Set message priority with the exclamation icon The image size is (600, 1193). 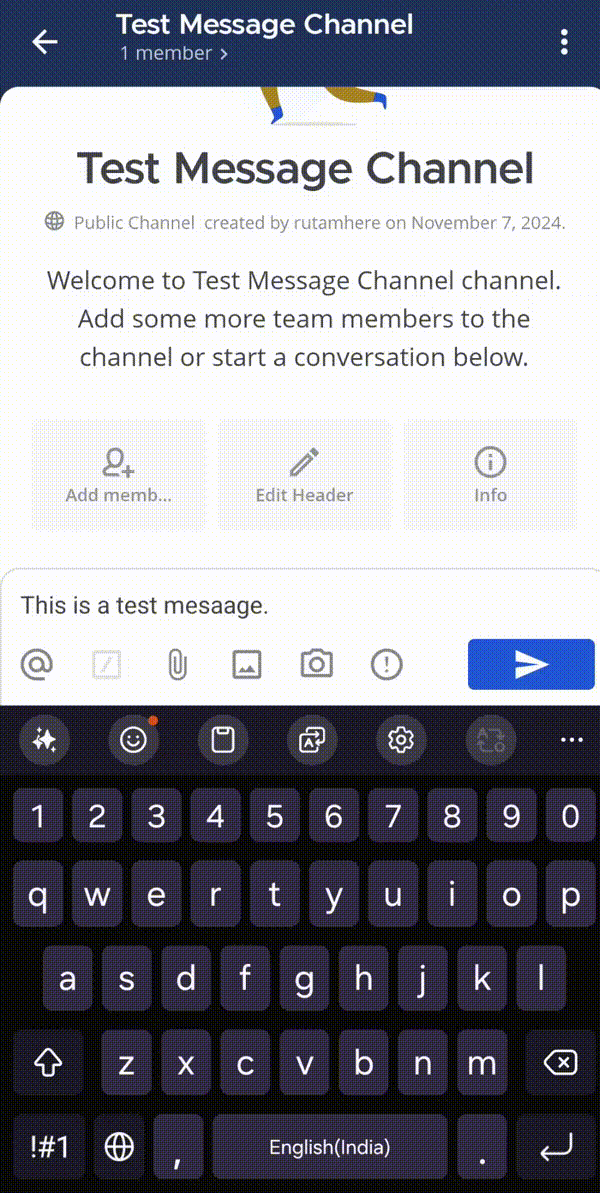(x=386, y=664)
